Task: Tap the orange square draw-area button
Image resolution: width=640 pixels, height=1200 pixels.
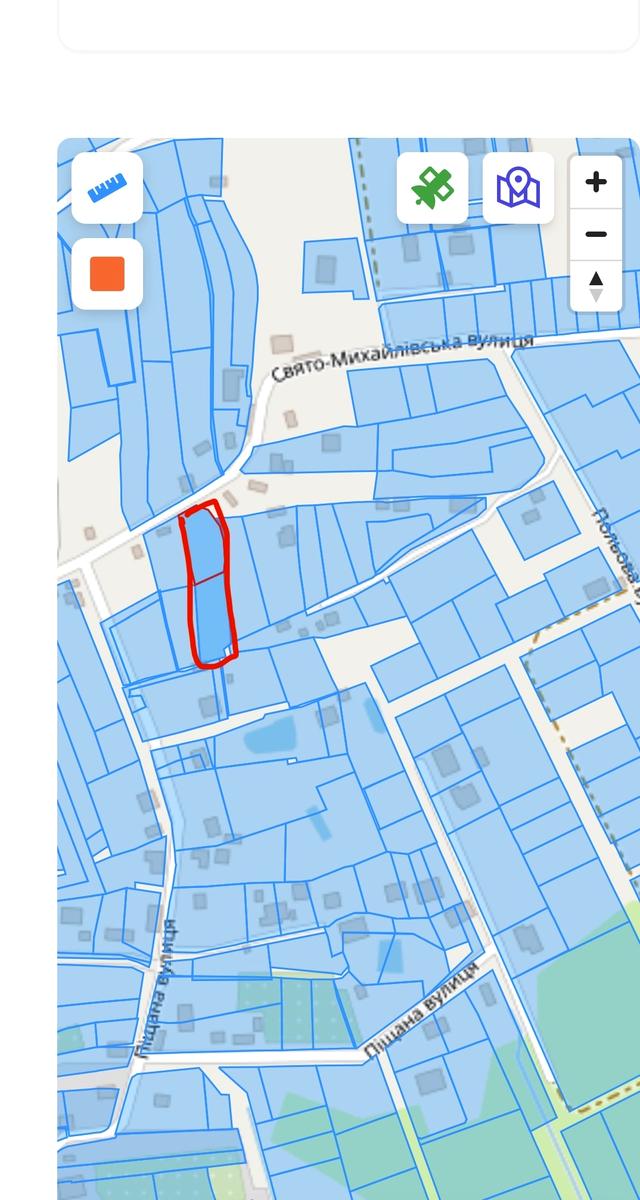Action: pos(107,274)
